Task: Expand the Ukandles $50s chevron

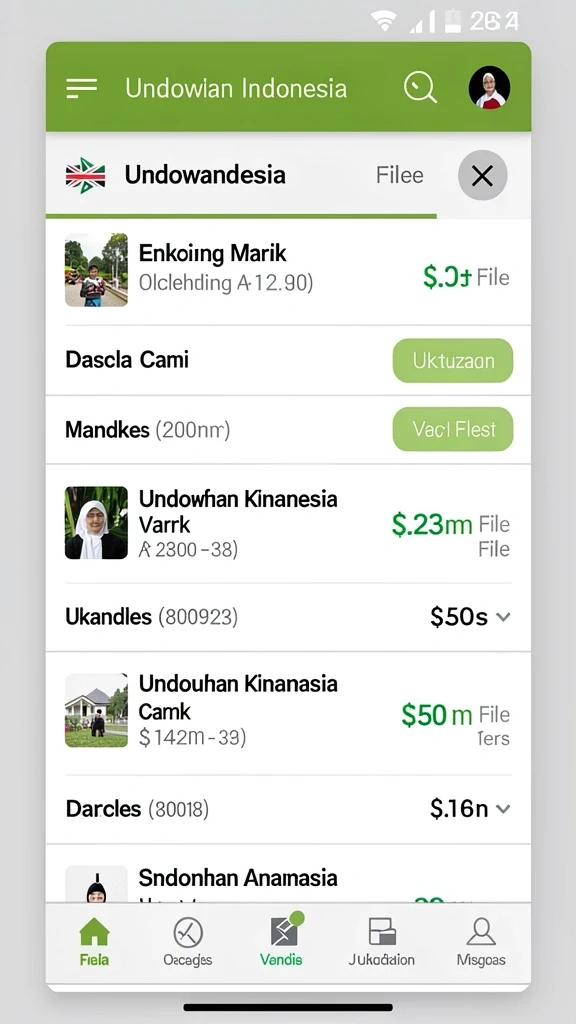Action: coord(503,616)
